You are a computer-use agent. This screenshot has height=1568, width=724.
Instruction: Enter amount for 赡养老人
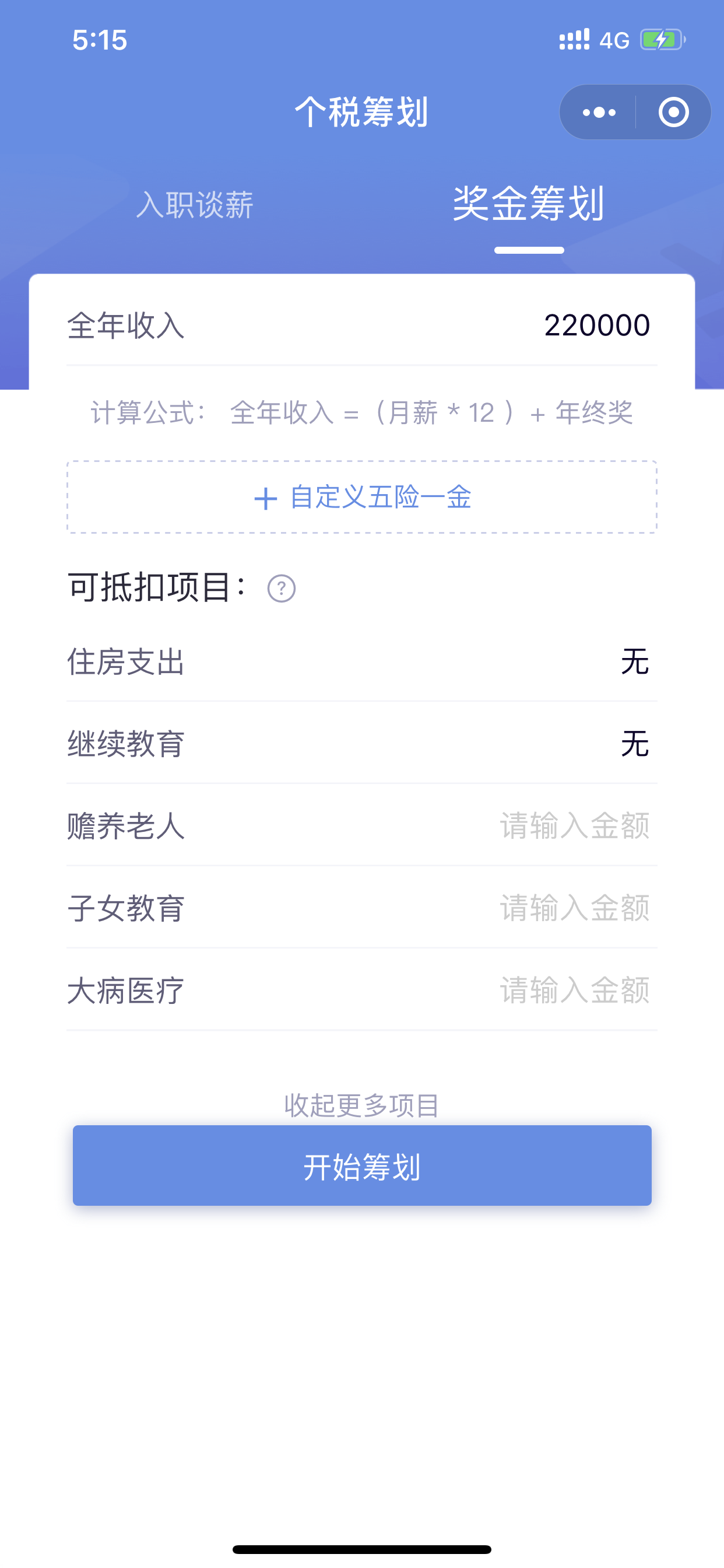[x=362, y=825]
